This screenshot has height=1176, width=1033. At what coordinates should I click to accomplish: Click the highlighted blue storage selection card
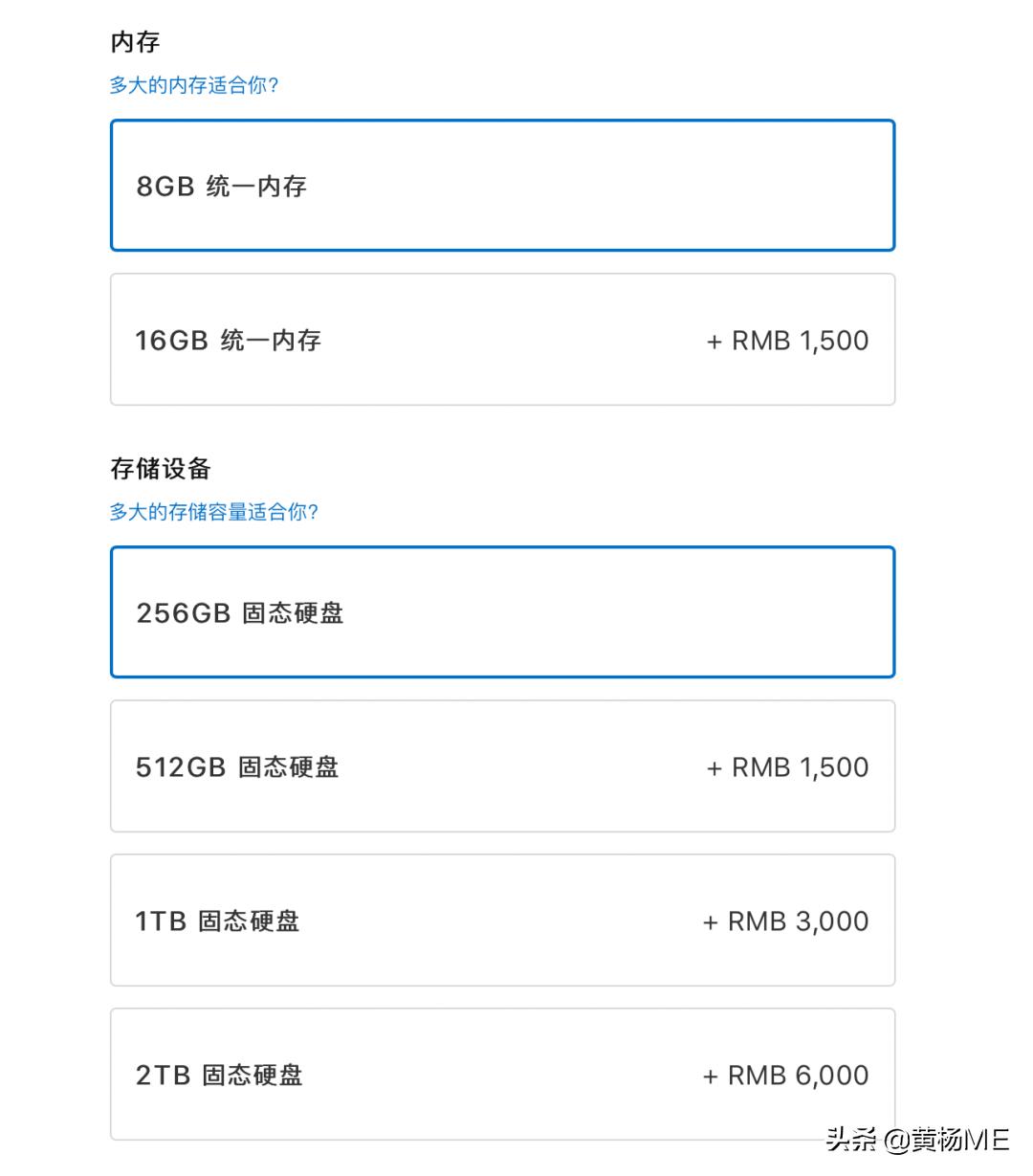[x=502, y=611]
